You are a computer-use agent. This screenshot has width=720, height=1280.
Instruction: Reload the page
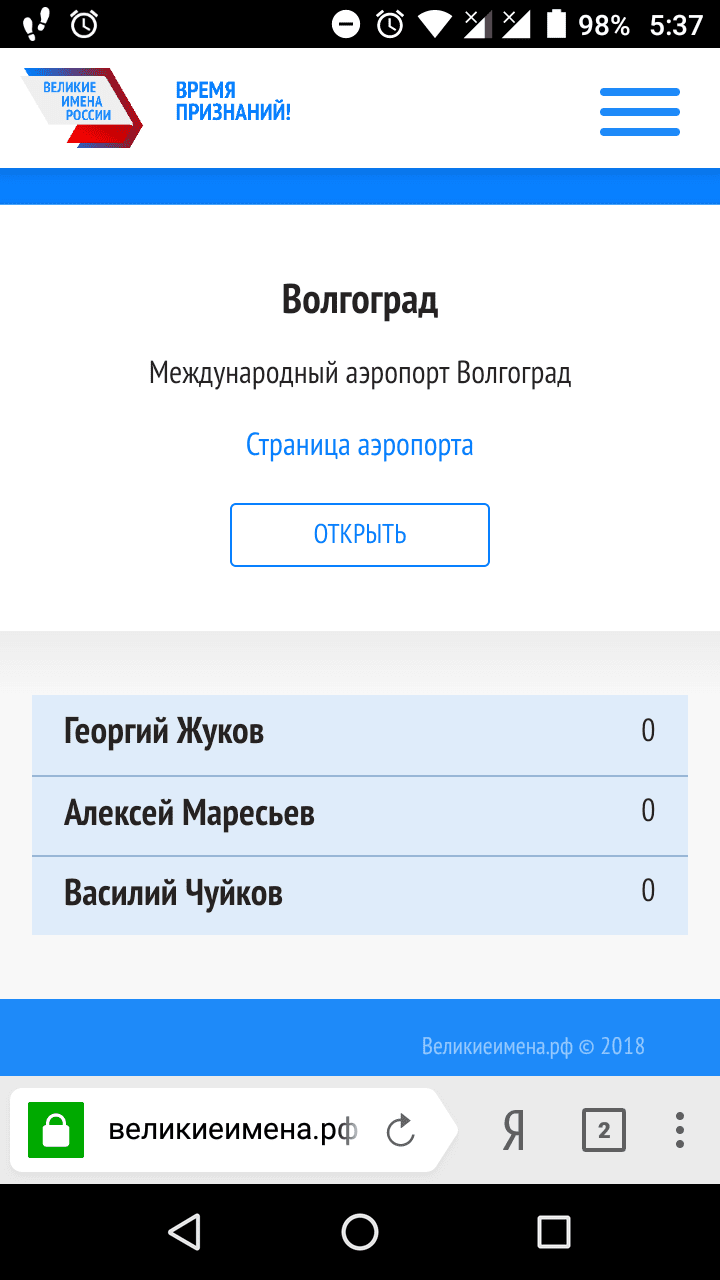click(401, 1131)
